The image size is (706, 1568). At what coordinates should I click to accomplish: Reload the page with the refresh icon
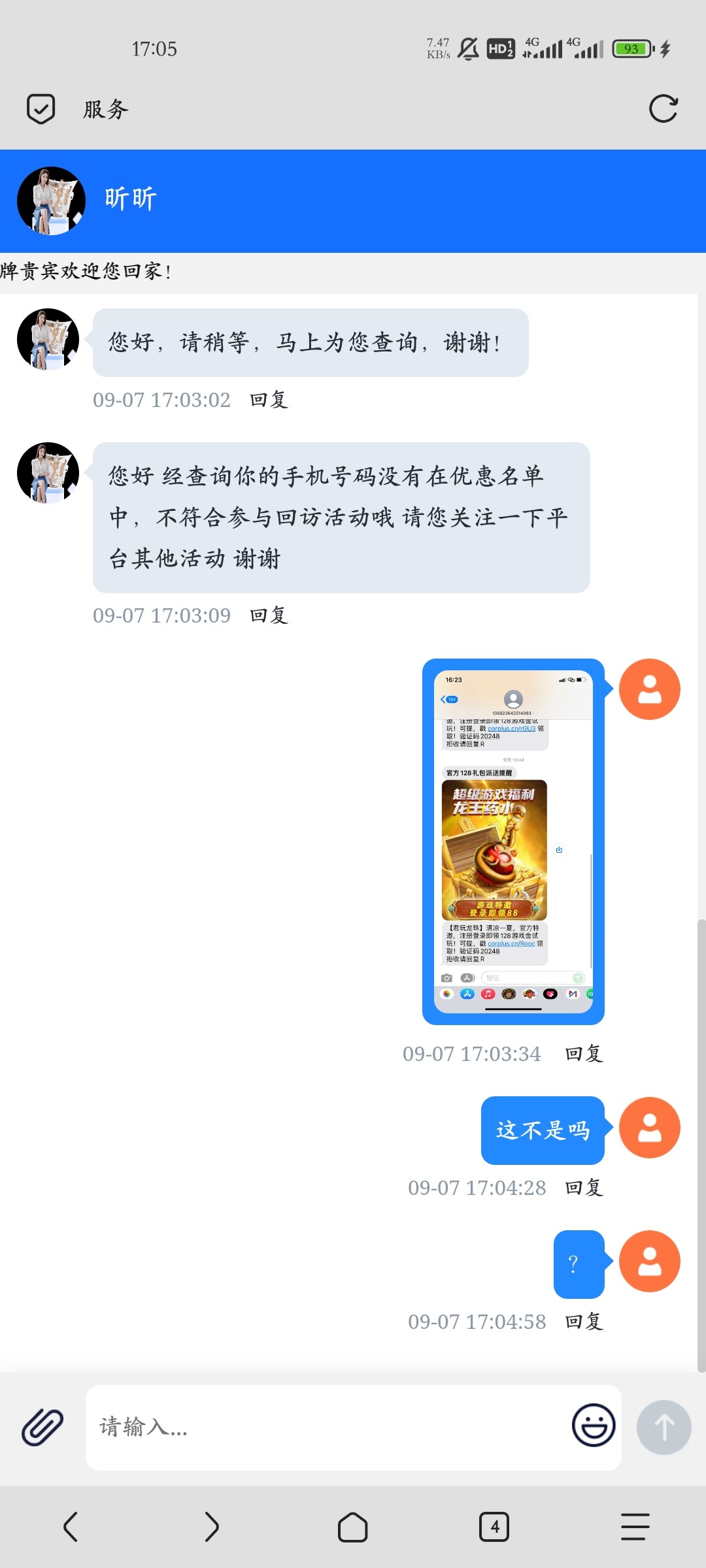coord(663,108)
